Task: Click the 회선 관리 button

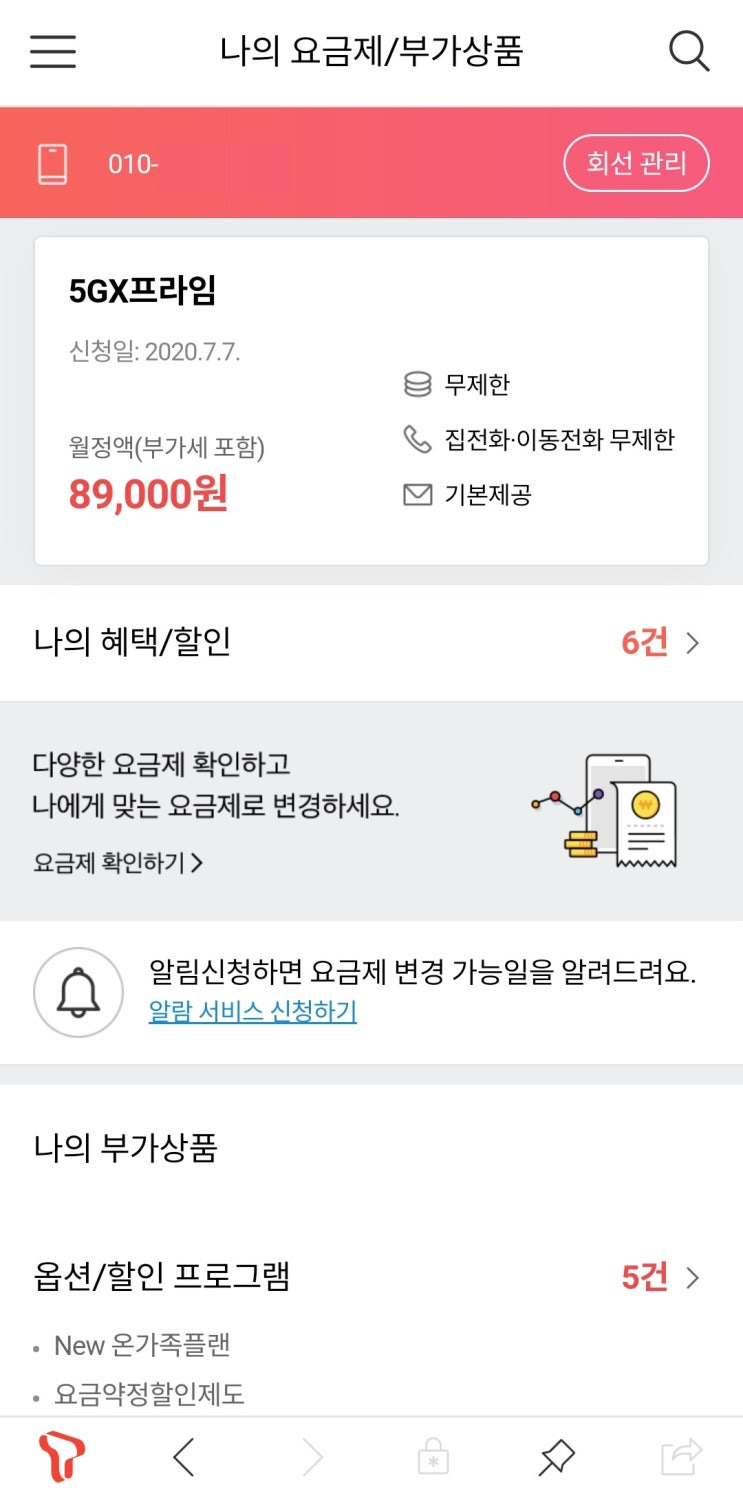Action: [637, 162]
